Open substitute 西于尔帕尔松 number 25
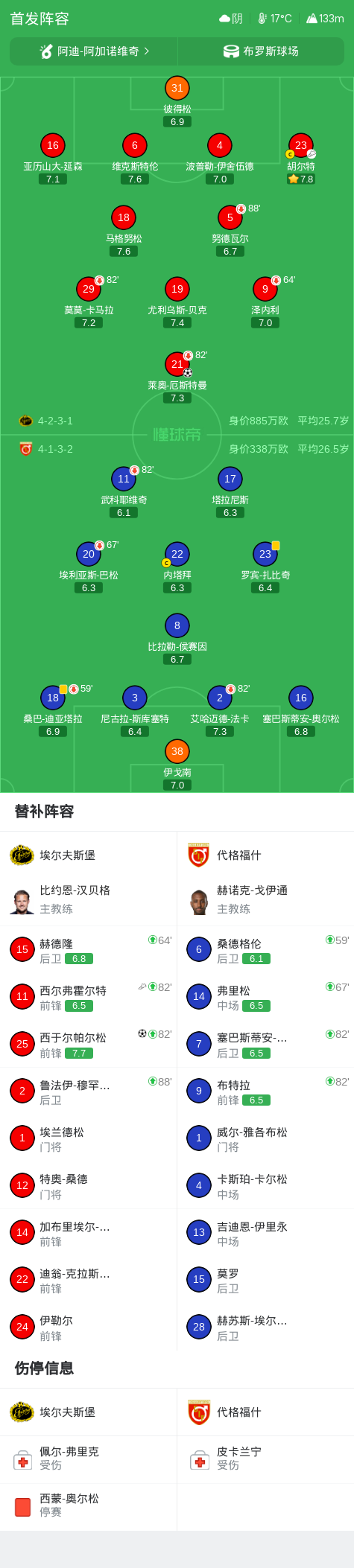The width and height of the screenshot is (354, 1568). [89, 1044]
